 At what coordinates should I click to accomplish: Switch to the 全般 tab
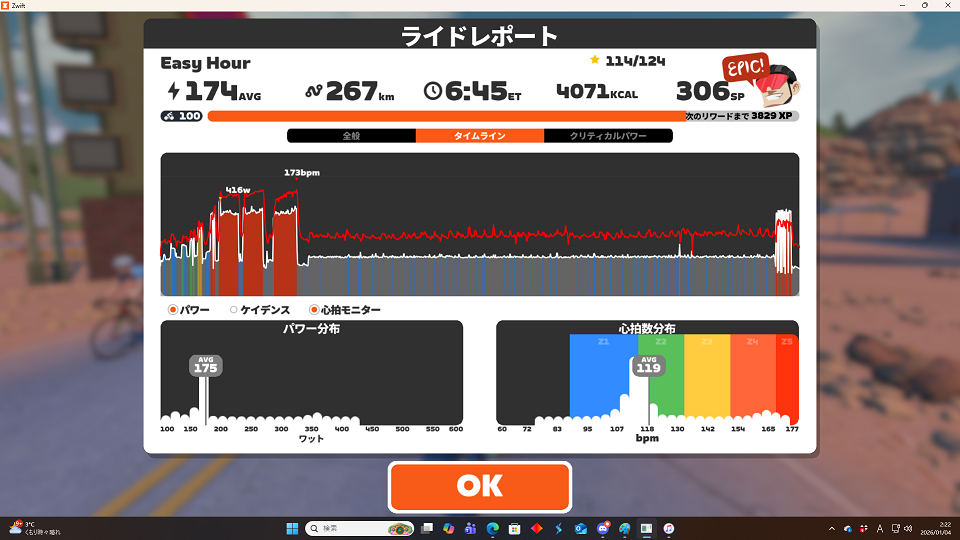[x=351, y=136]
